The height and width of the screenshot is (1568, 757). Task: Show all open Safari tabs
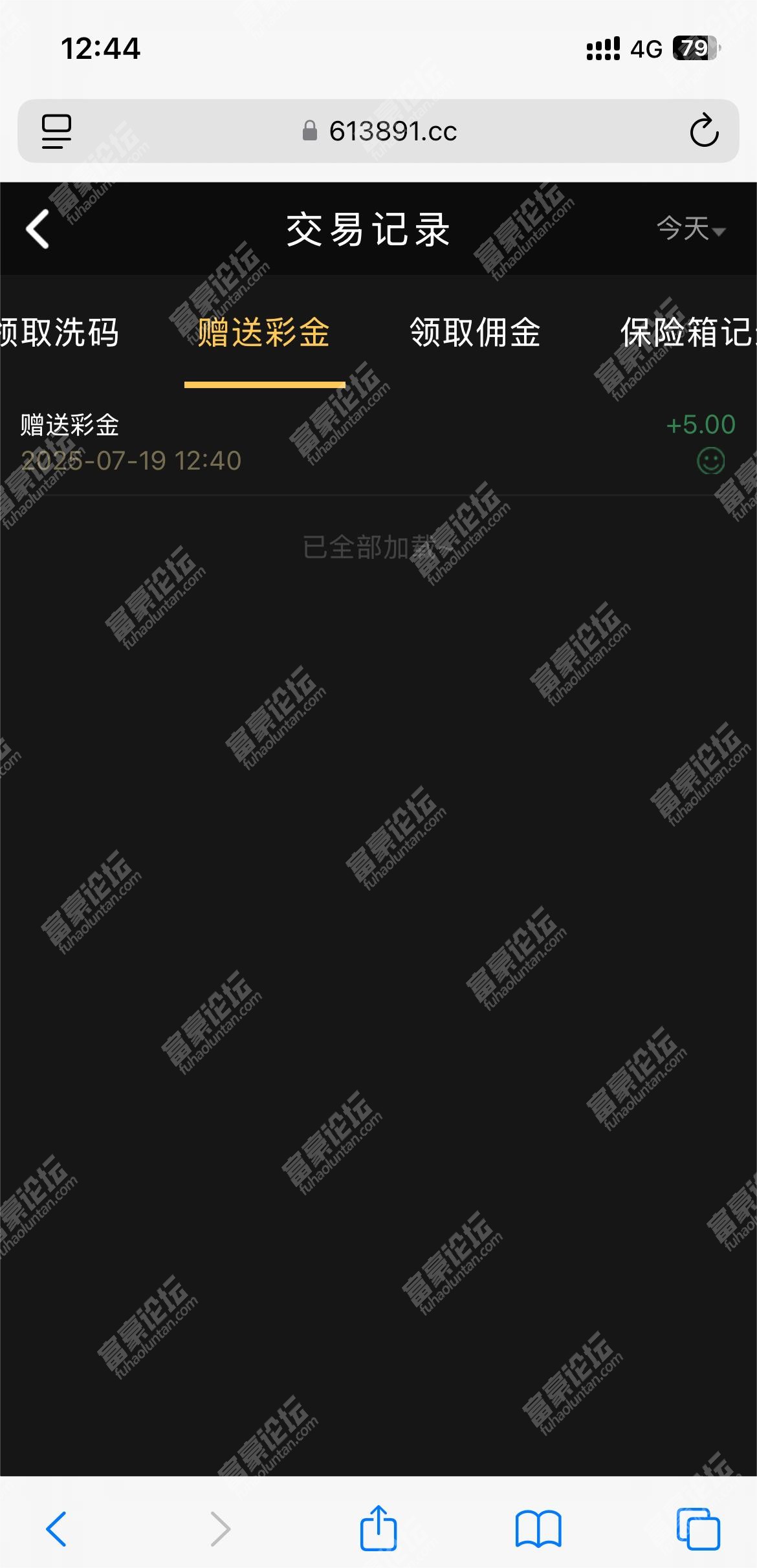[698, 1529]
